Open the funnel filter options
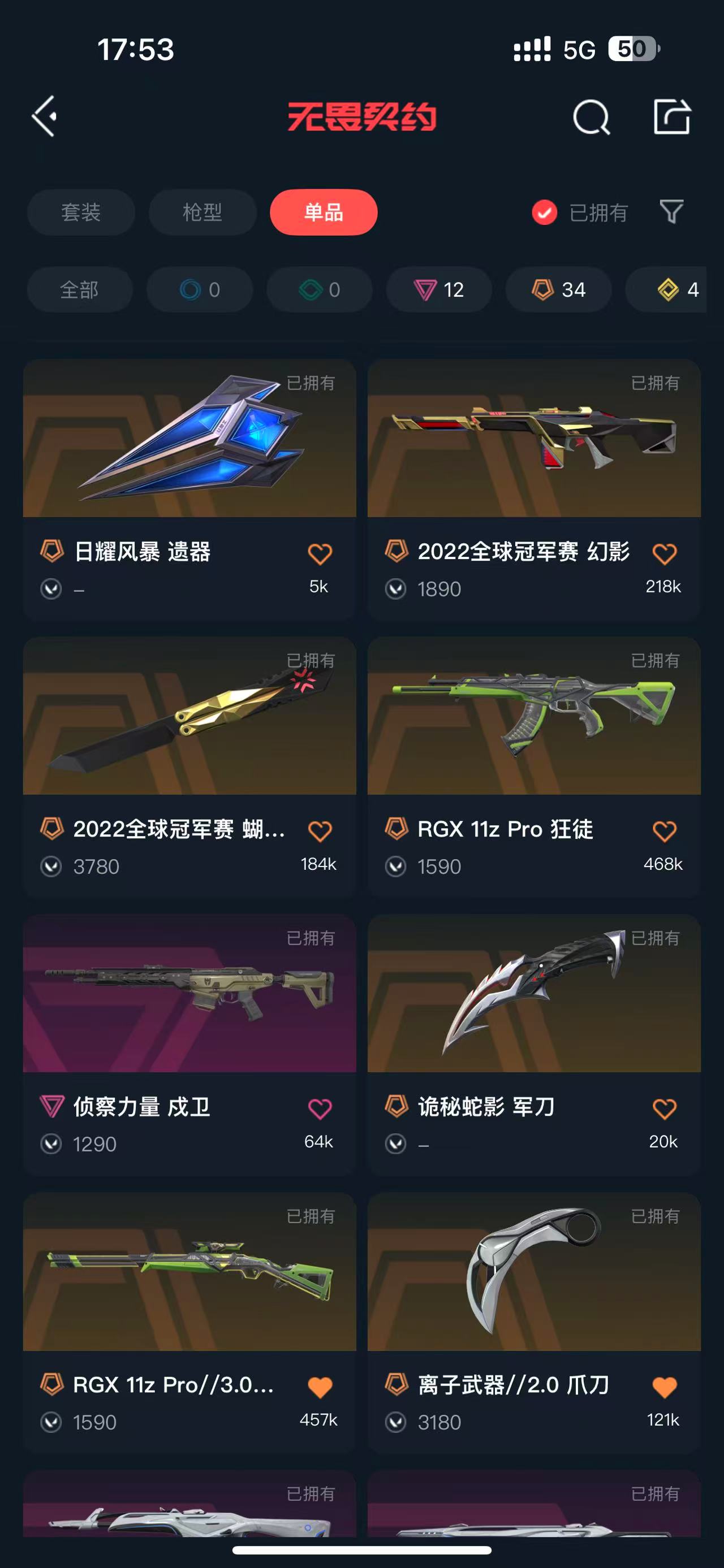The height and width of the screenshot is (1568, 724). pyautogui.click(x=671, y=212)
